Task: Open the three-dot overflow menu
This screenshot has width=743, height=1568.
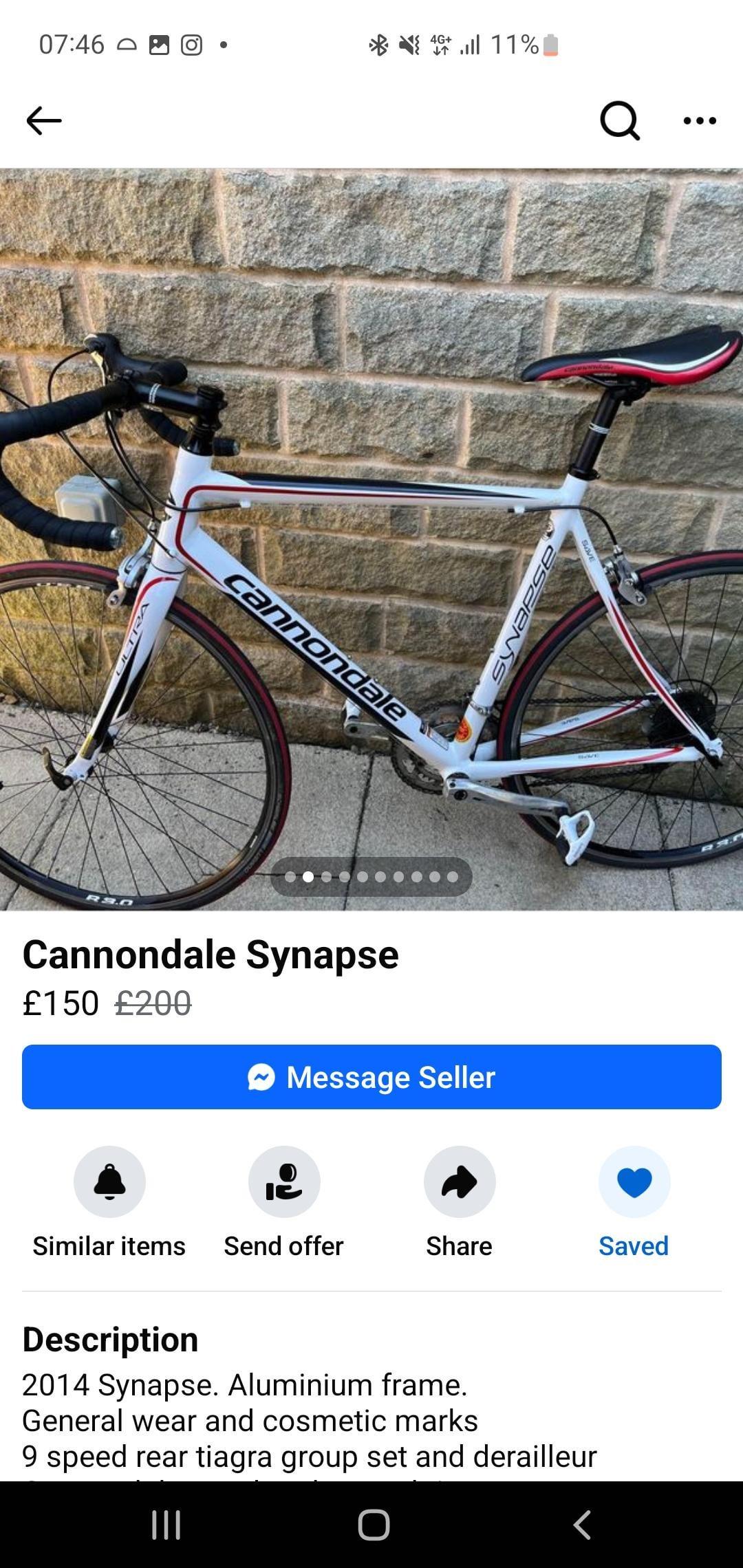Action: [700, 120]
